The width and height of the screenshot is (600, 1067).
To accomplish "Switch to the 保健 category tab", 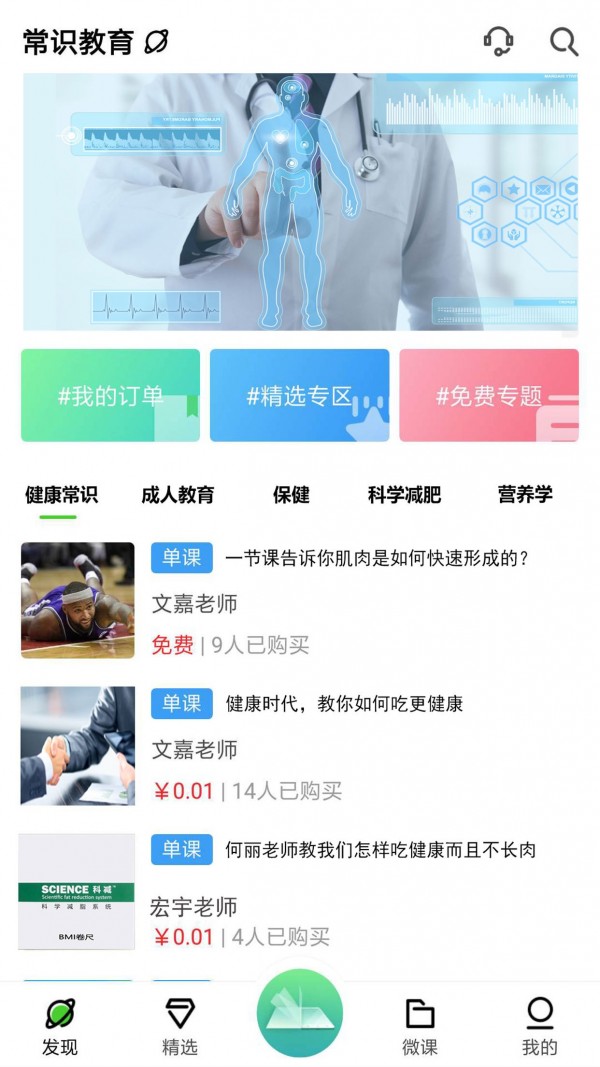I will point(291,494).
